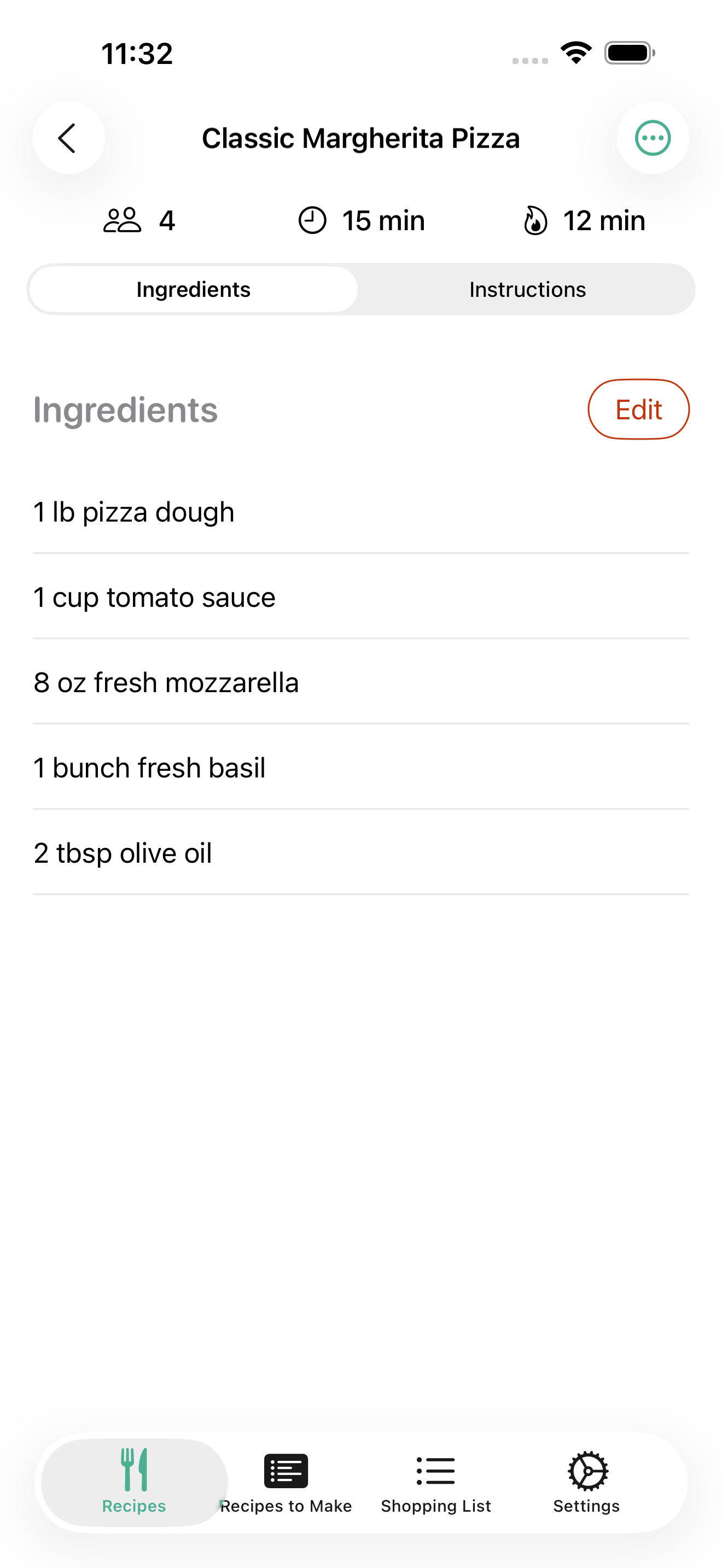
Task: Go to the Shopping List tab
Action: click(436, 1482)
